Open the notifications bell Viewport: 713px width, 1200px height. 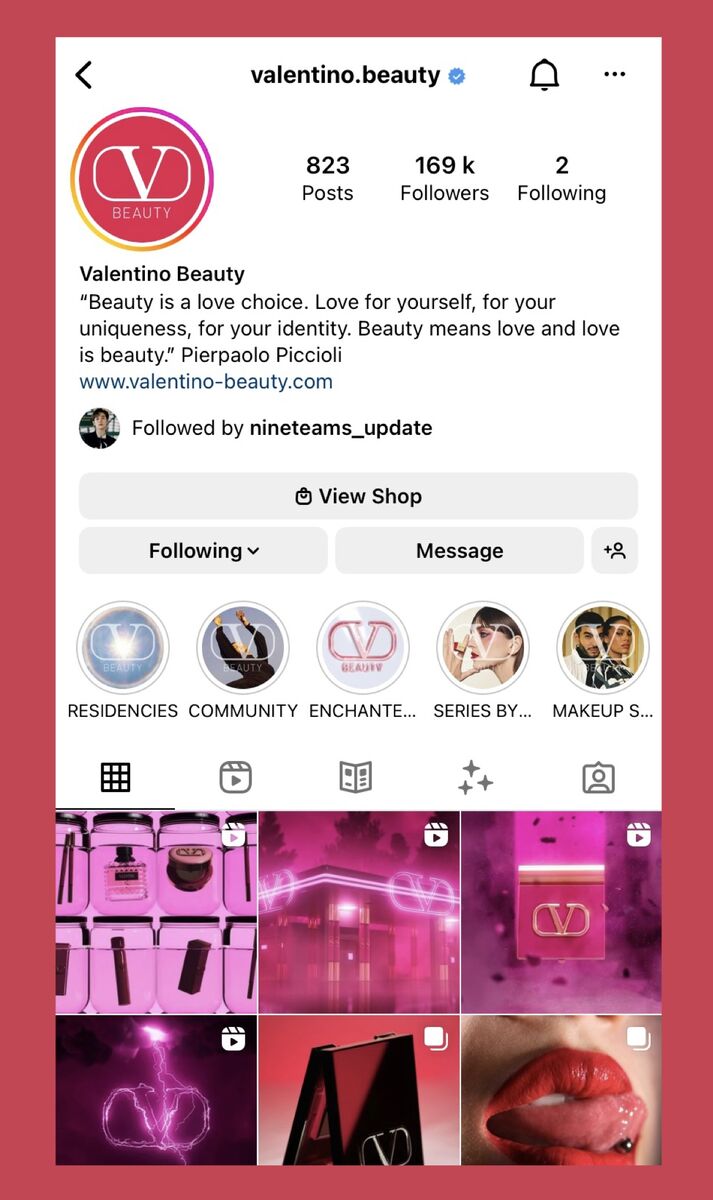click(x=544, y=75)
